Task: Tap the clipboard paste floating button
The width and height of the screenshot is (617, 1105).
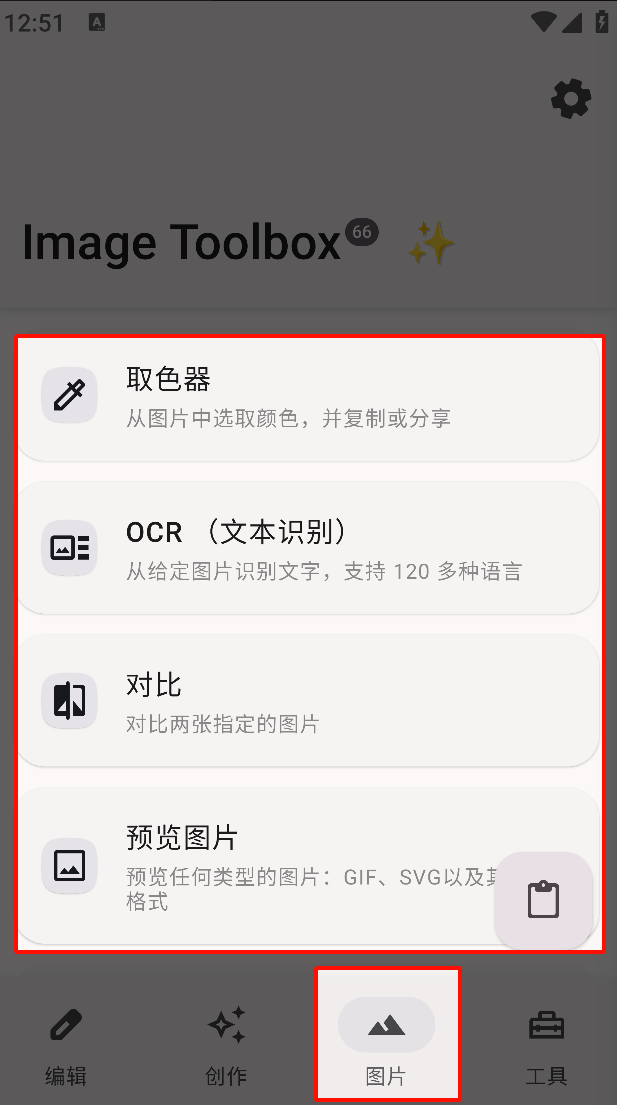Action: click(543, 900)
